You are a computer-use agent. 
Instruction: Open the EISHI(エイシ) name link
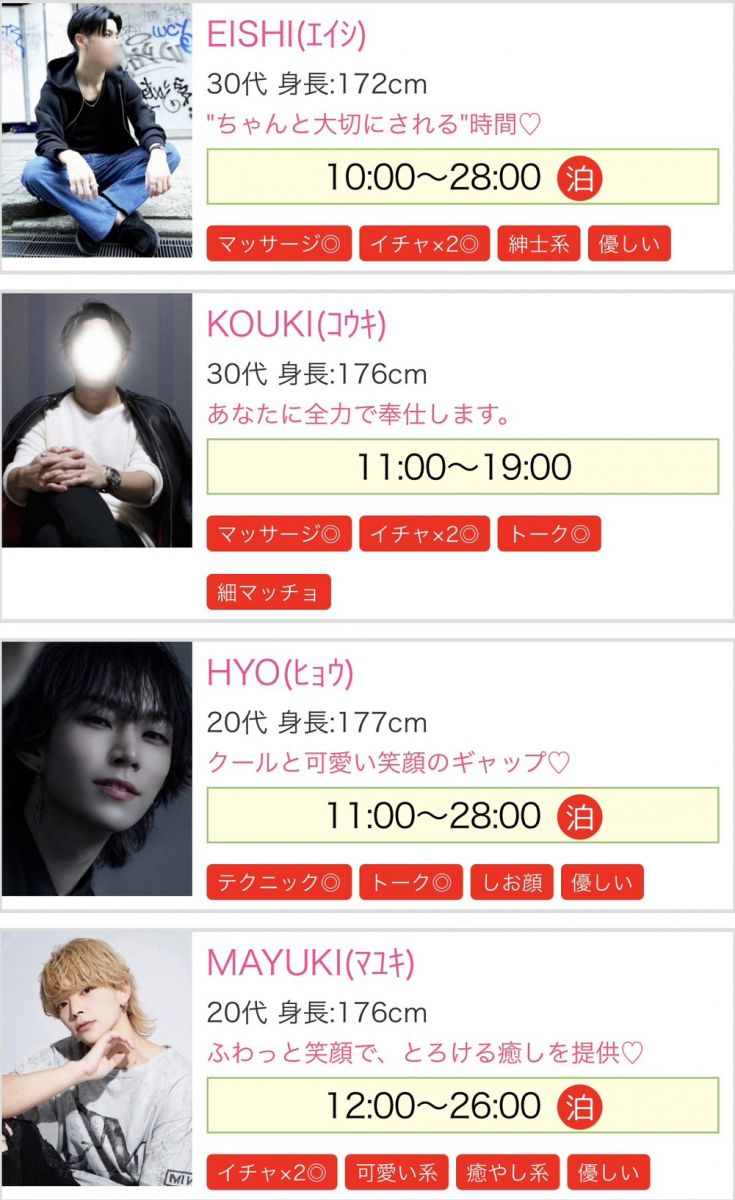(x=286, y=34)
